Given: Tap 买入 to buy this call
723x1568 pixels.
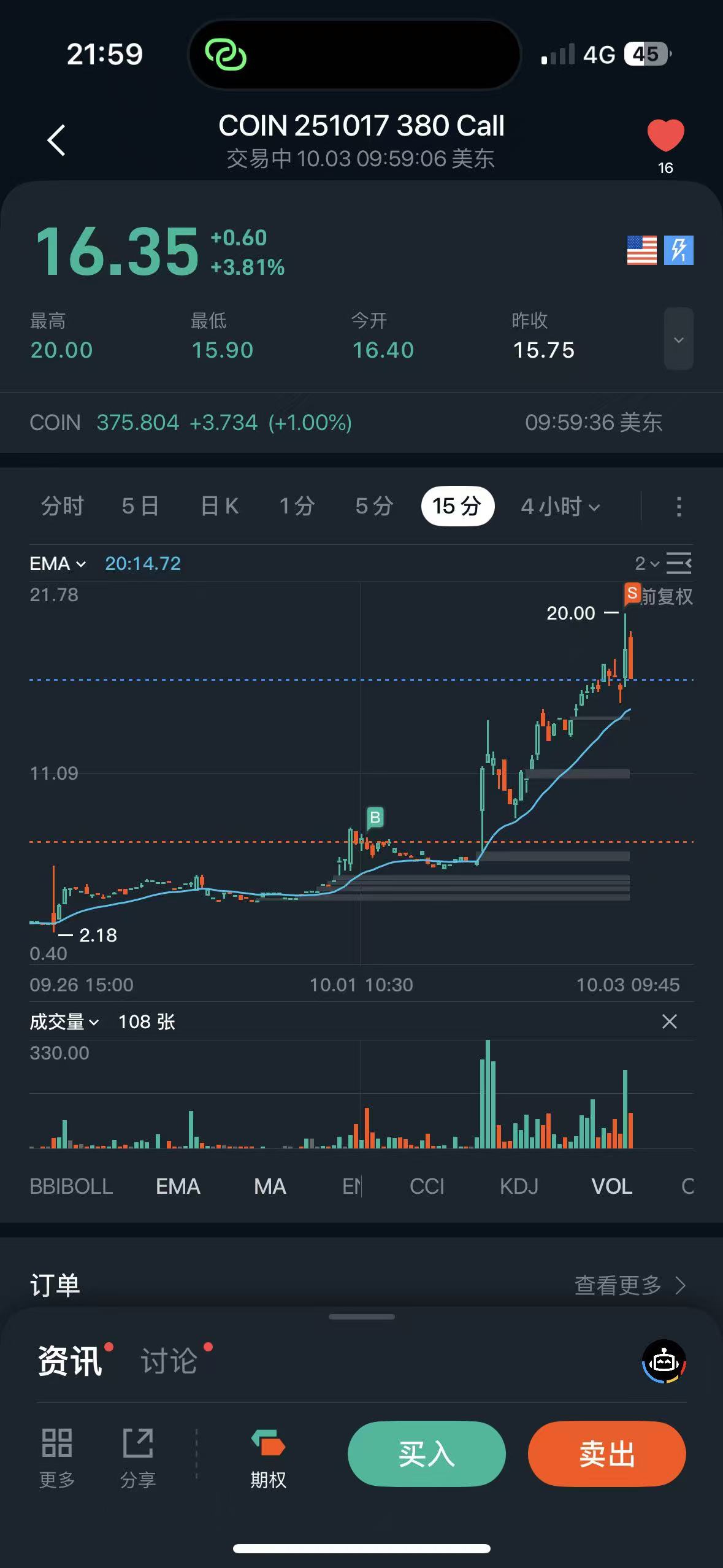Looking at the screenshot, I should coord(426,1454).
